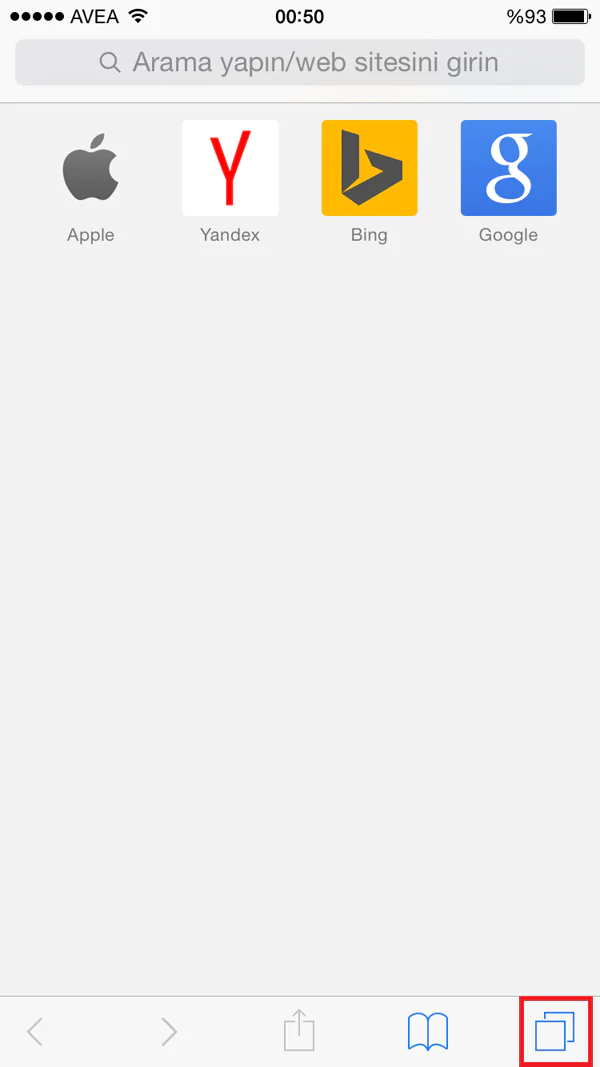Screen dimensions: 600x1067
Task: Open the bookmarks book icon
Action: [x=428, y=1031]
